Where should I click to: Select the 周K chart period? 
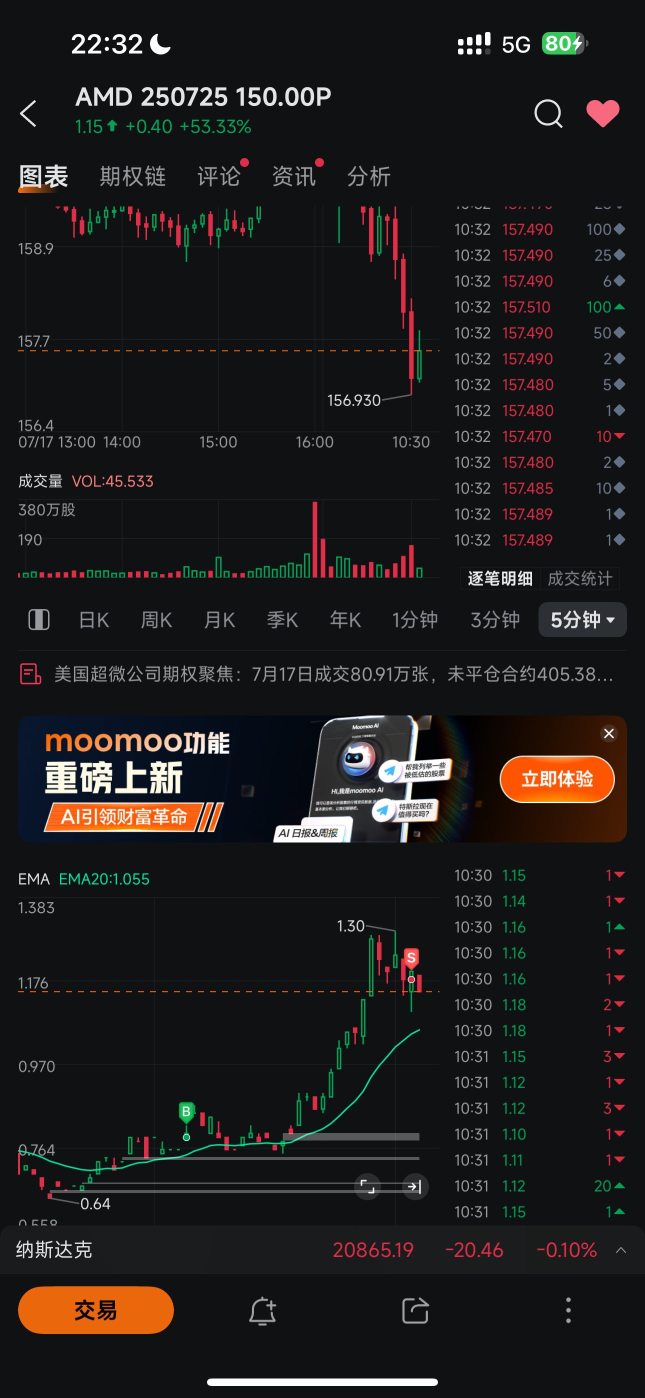[x=157, y=620]
